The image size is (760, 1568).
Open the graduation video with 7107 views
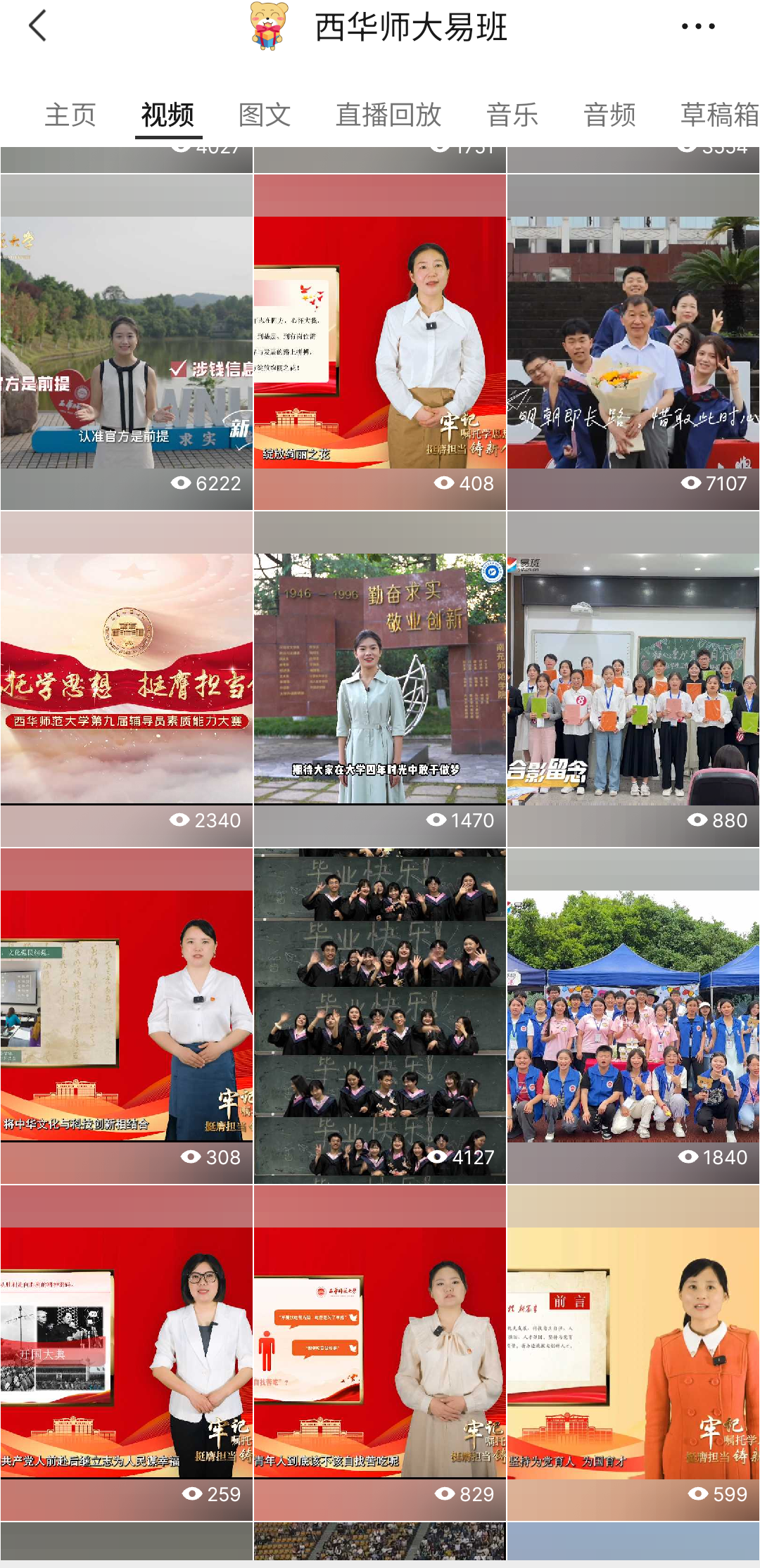tap(633, 343)
